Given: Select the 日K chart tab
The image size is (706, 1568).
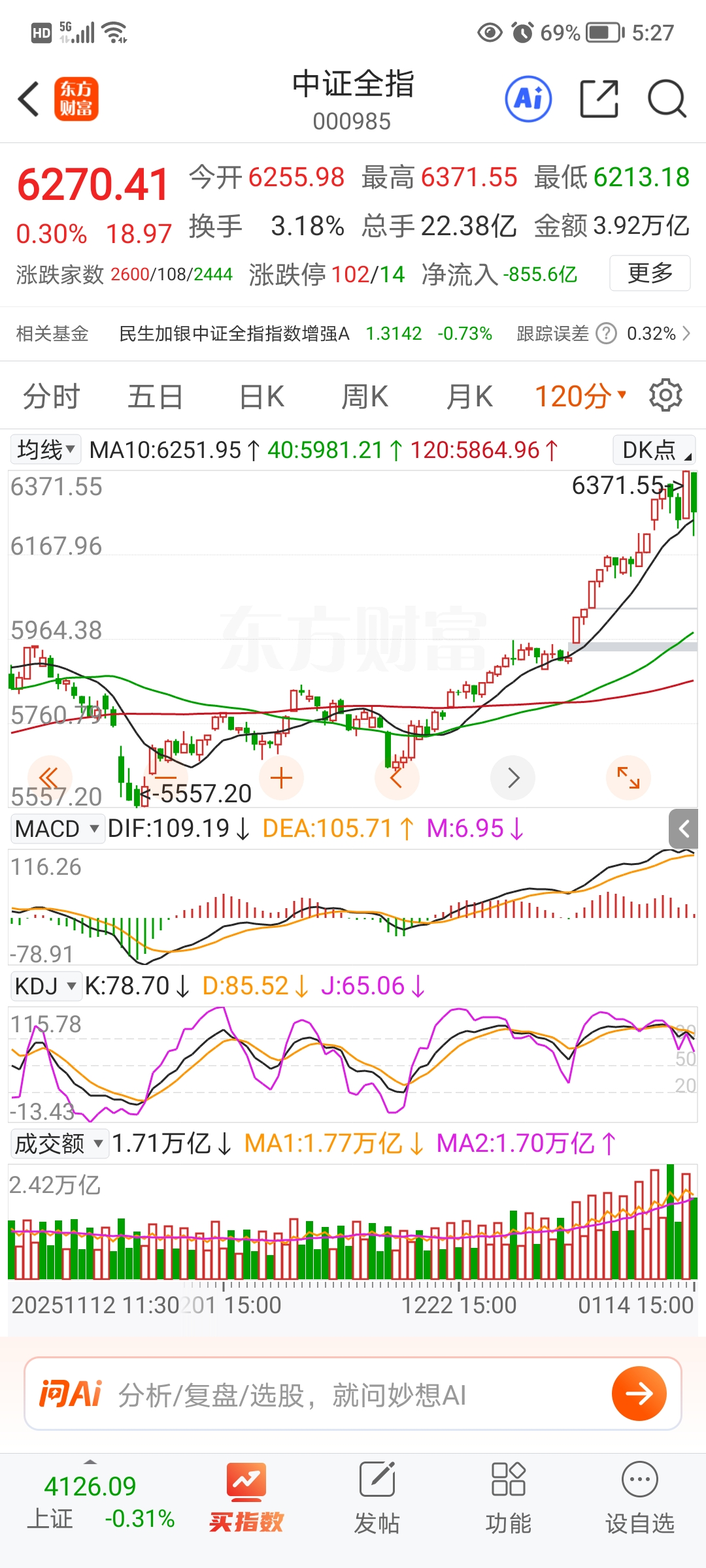Looking at the screenshot, I should tap(261, 397).
